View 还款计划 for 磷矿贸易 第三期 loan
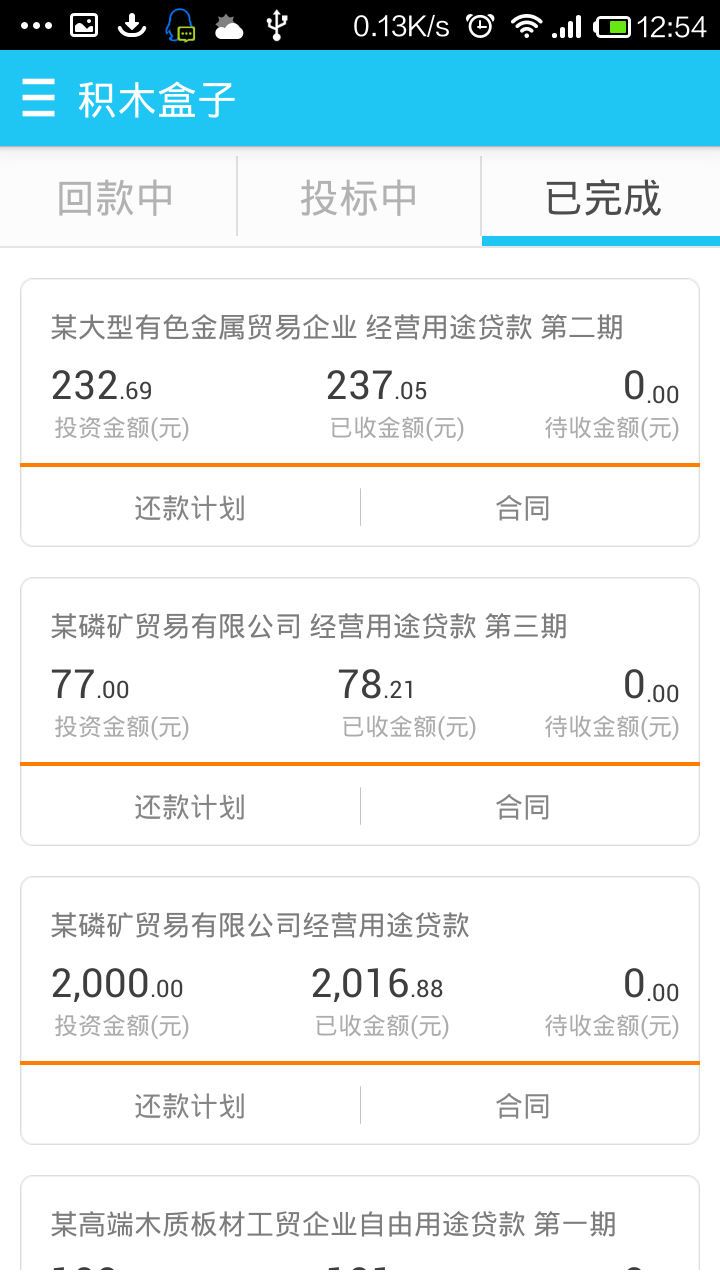The image size is (720, 1280). [190, 807]
